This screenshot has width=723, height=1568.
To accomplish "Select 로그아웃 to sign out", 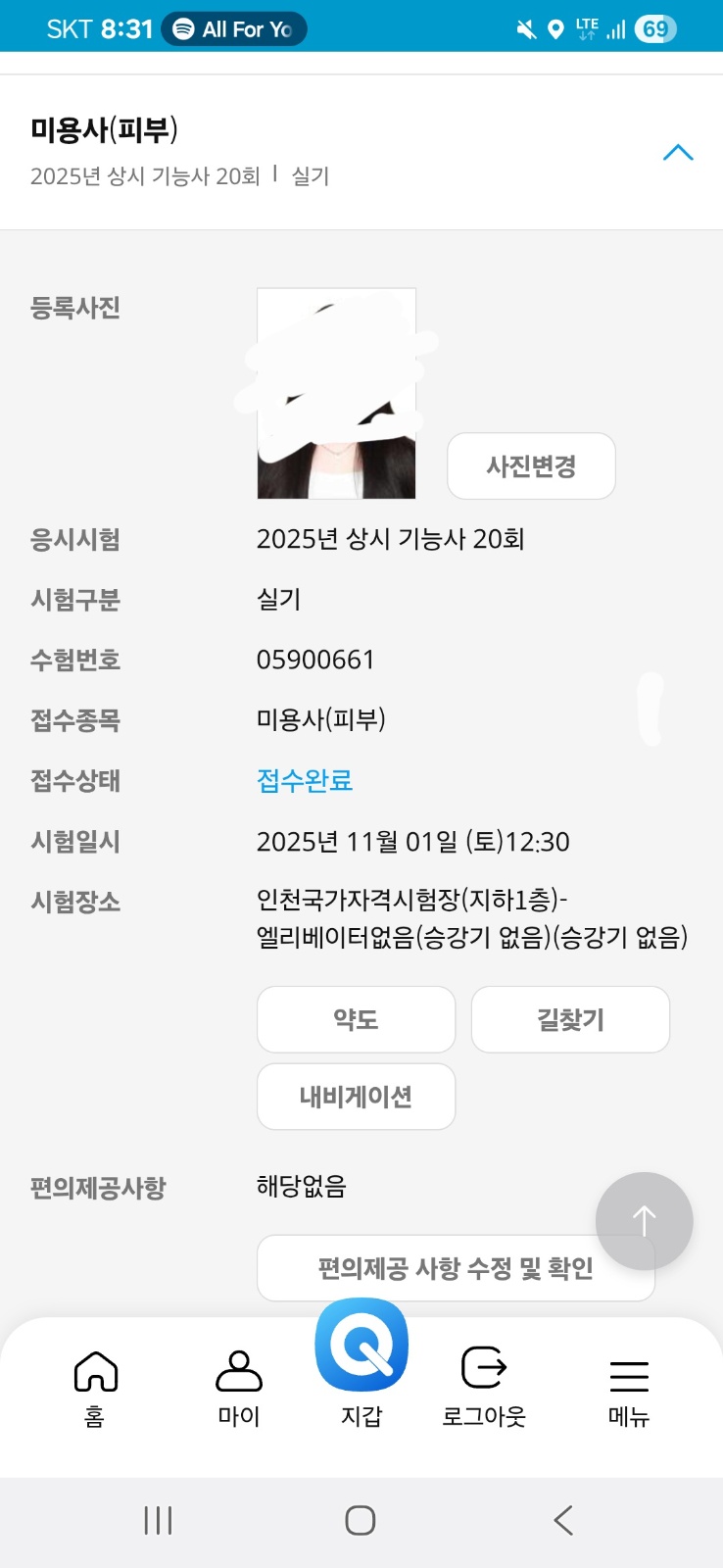I will [x=483, y=1387].
